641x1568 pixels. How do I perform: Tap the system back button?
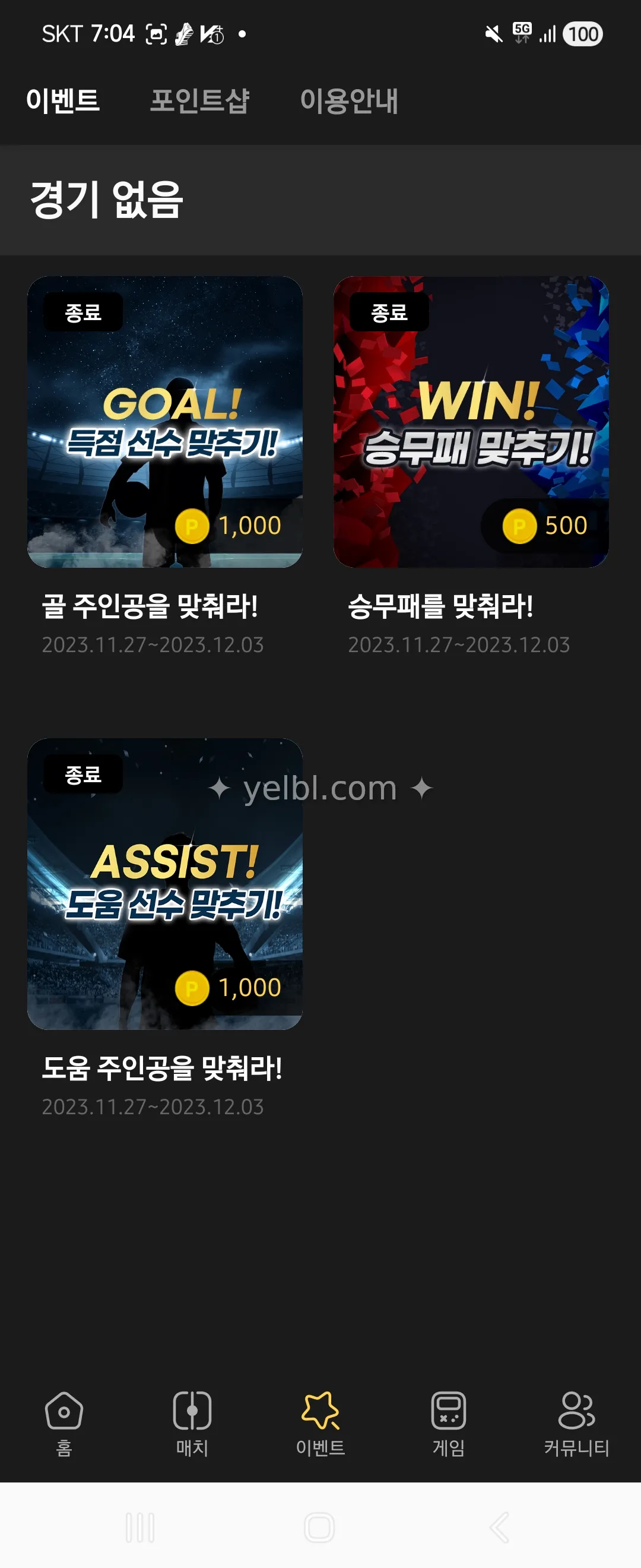tap(499, 1527)
